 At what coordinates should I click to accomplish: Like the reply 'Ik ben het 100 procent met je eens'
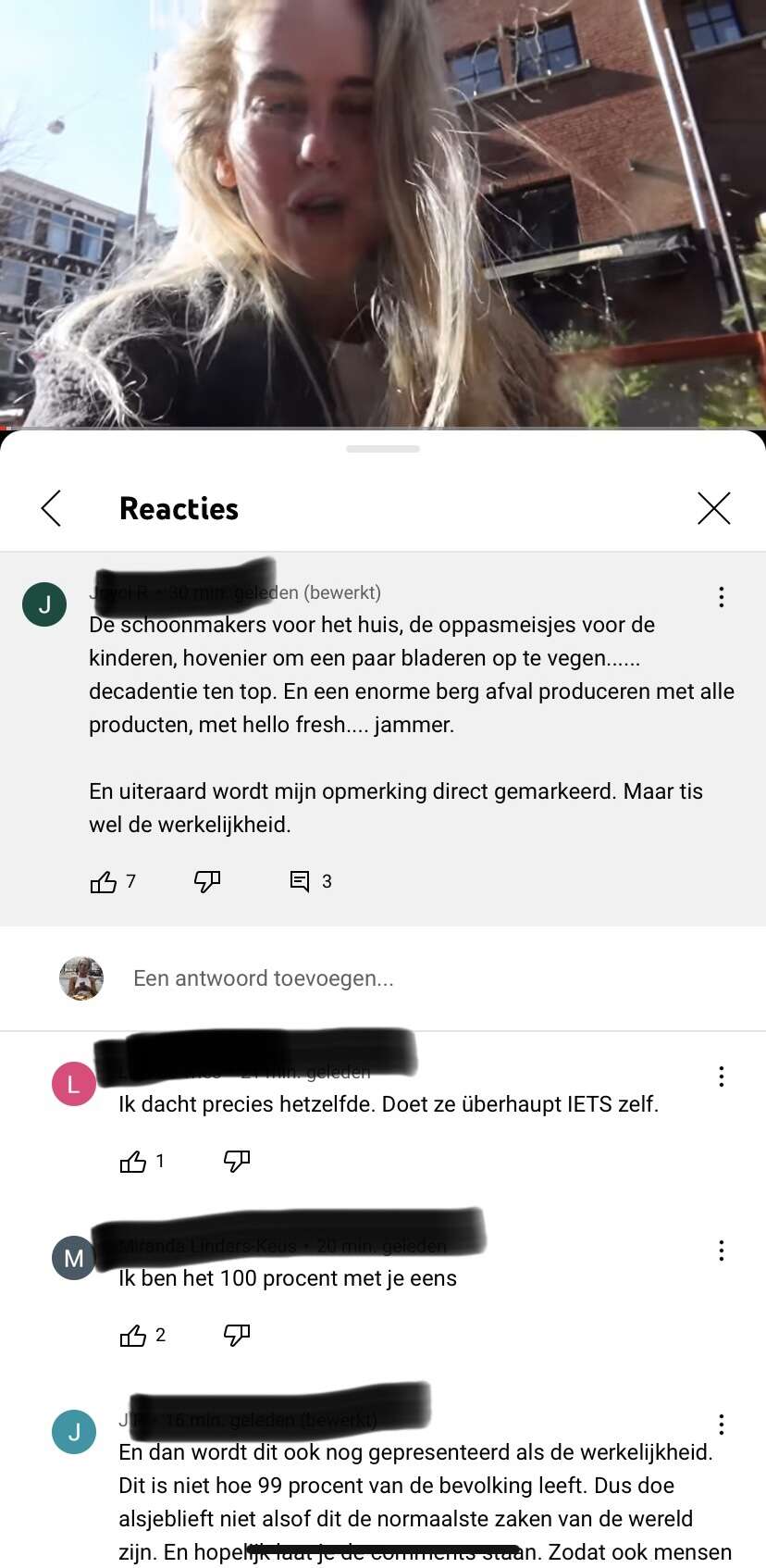[x=133, y=1336]
